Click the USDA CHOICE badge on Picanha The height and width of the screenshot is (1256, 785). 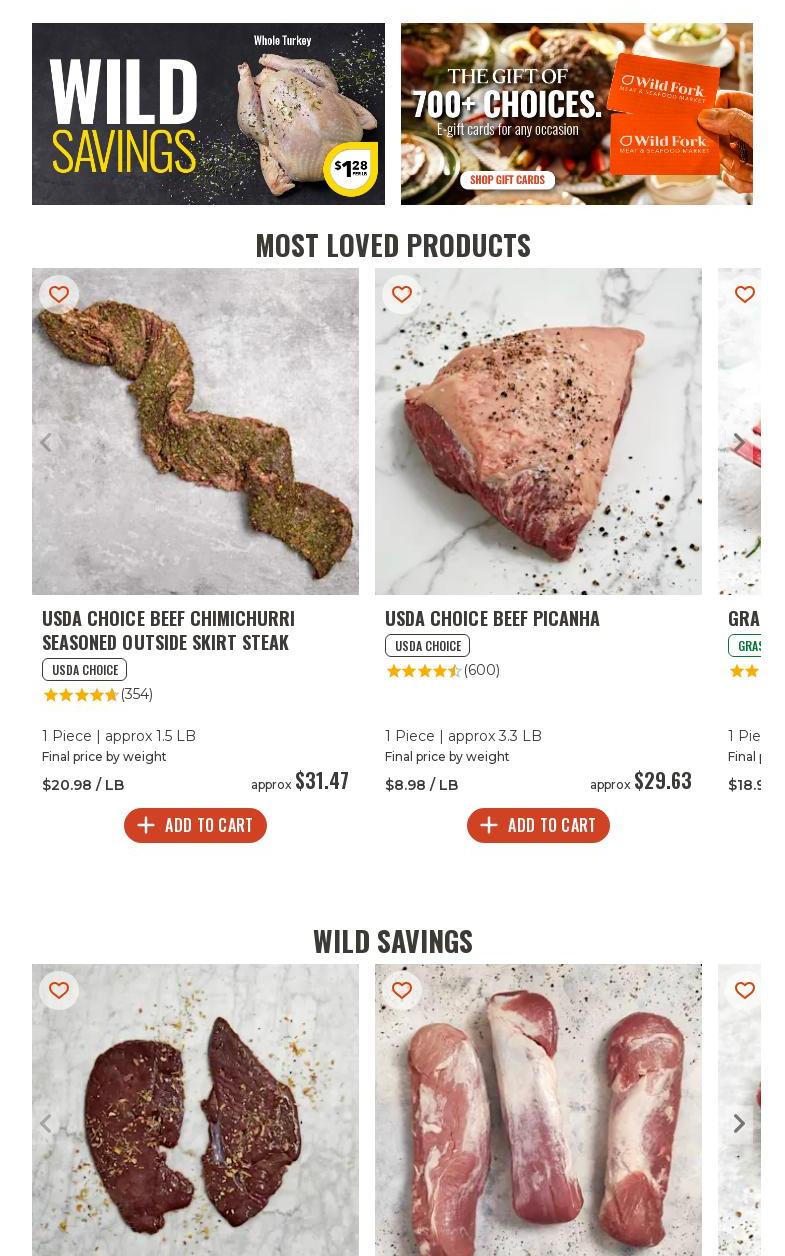(x=428, y=645)
